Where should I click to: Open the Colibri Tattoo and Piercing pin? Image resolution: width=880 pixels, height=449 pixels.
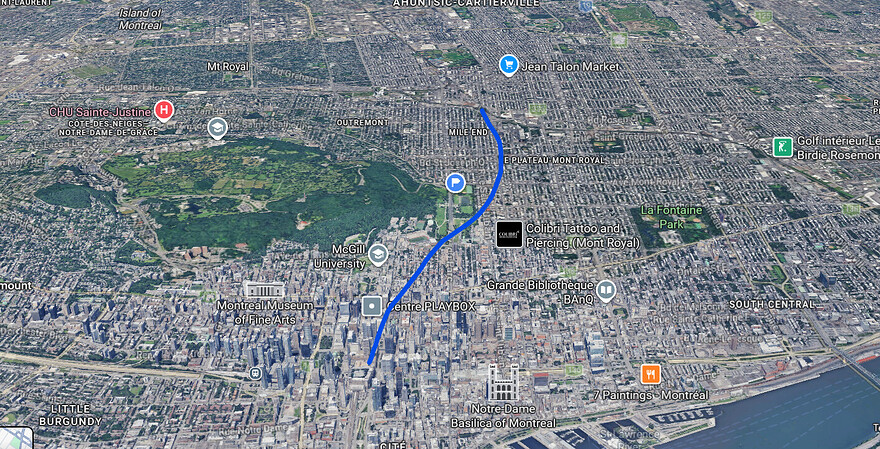coord(509,234)
